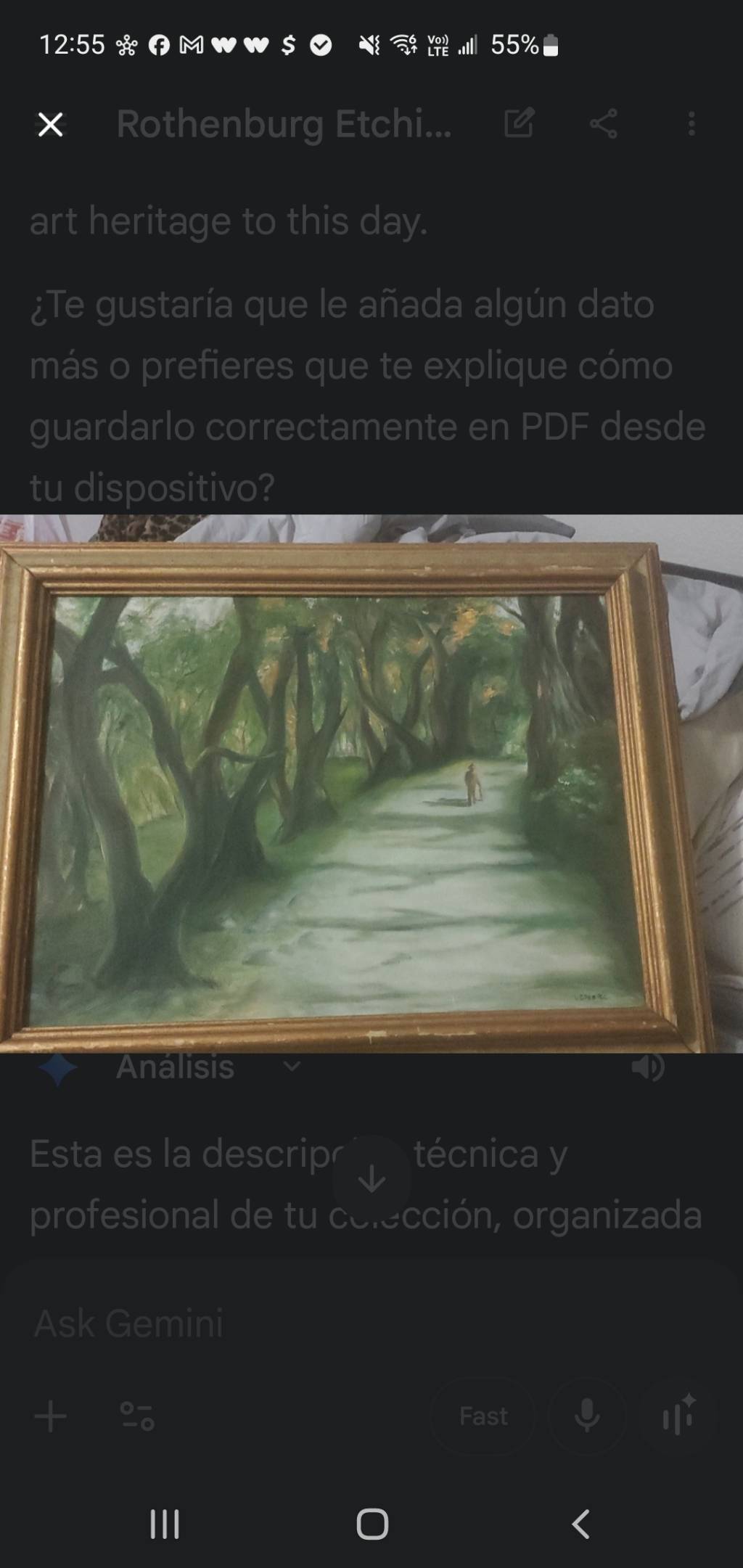Share this conversation
The image size is (743, 1568).
click(604, 124)
